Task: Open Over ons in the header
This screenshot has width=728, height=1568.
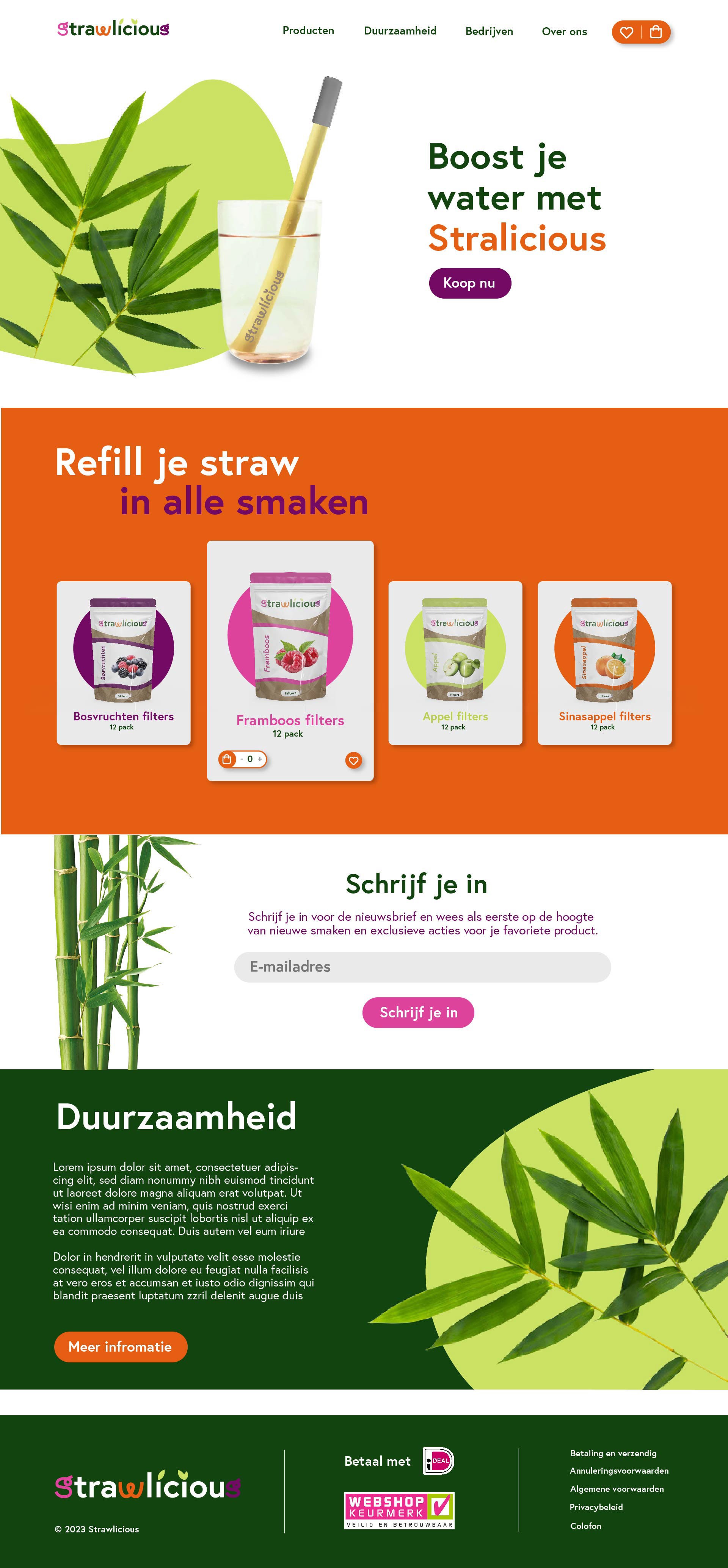Action: click(x=564, y=32)
